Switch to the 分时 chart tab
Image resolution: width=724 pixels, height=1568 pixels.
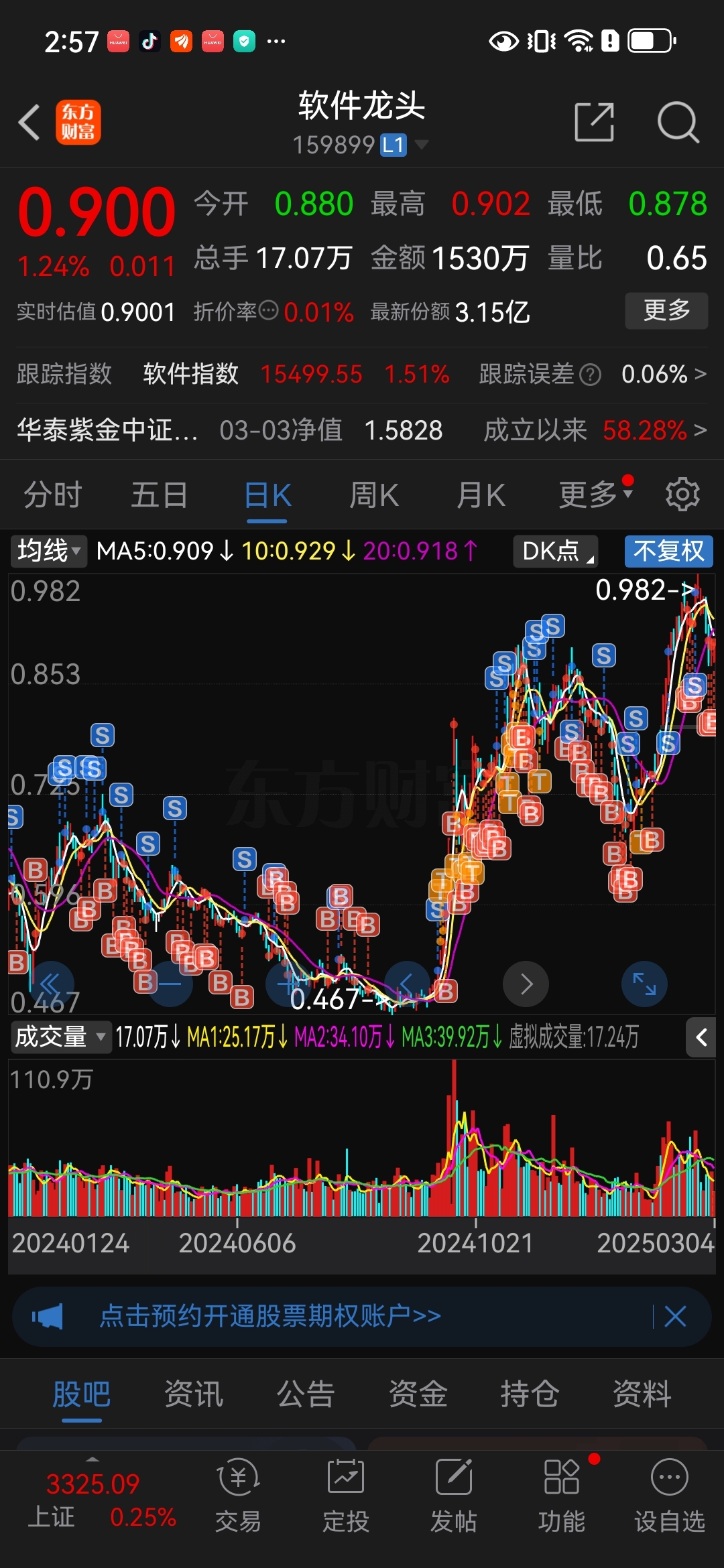tap(53, 495)
